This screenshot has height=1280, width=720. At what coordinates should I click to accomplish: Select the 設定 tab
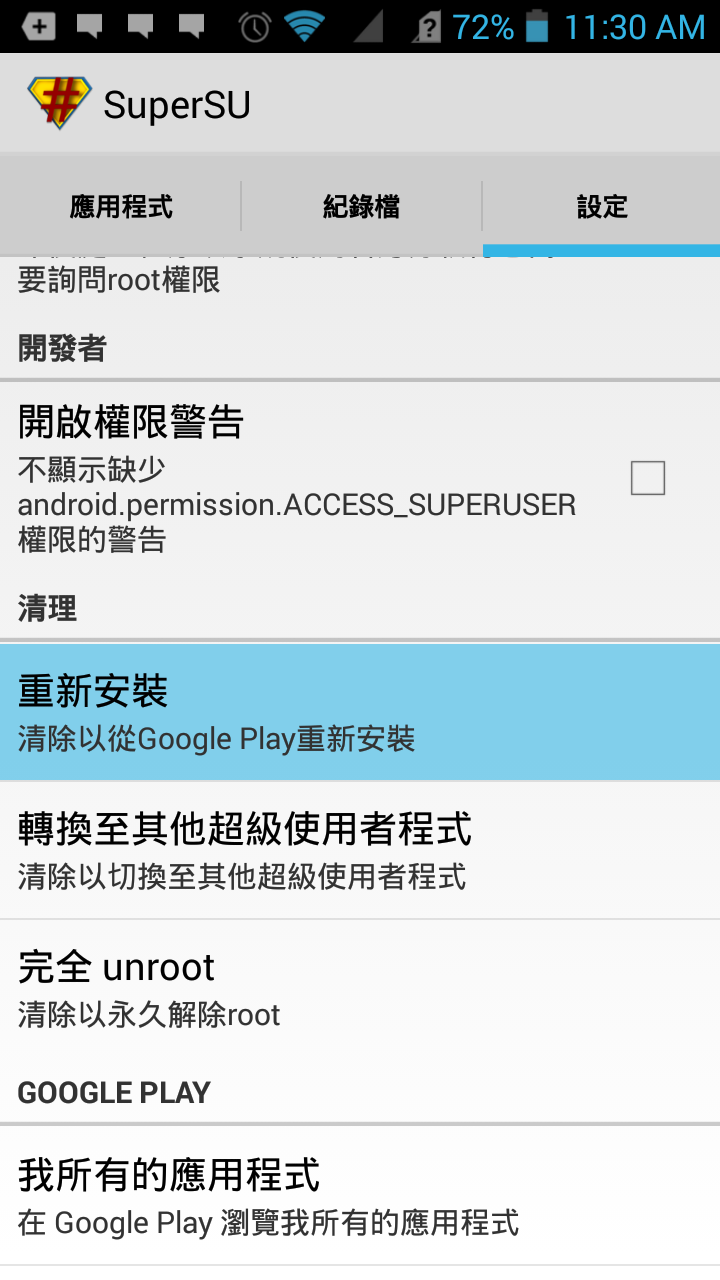click(601, 207)
